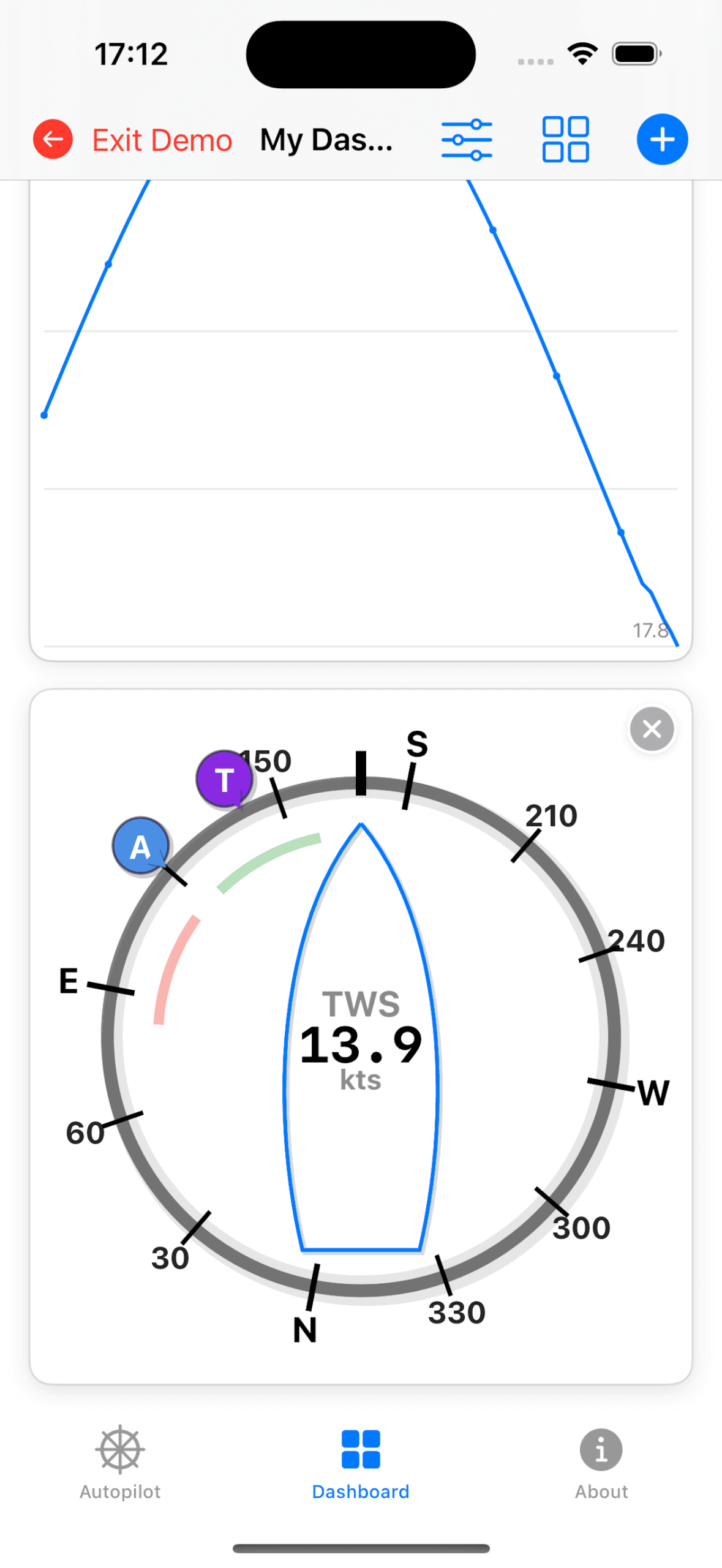The image size is (722, 1568).
Task: Tap Exit Demo to leave demo mode
Action: click(133, 140)
